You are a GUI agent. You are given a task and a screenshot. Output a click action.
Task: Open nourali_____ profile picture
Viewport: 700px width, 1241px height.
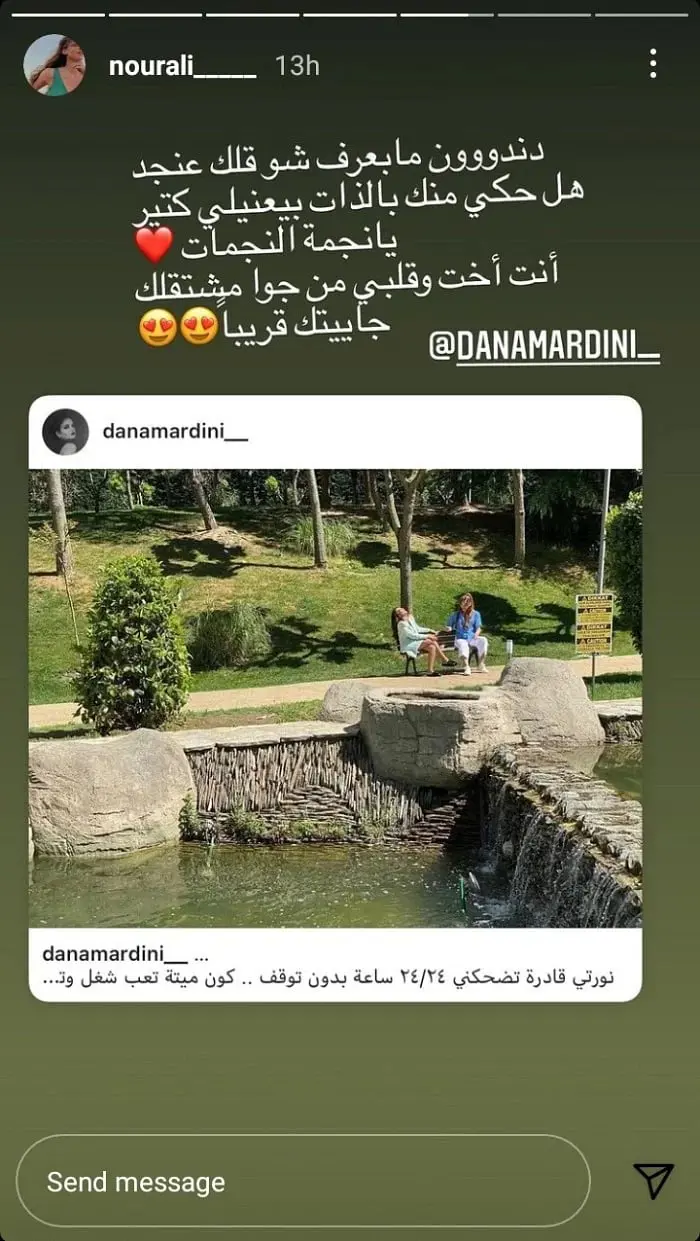(x=54, y=66)
